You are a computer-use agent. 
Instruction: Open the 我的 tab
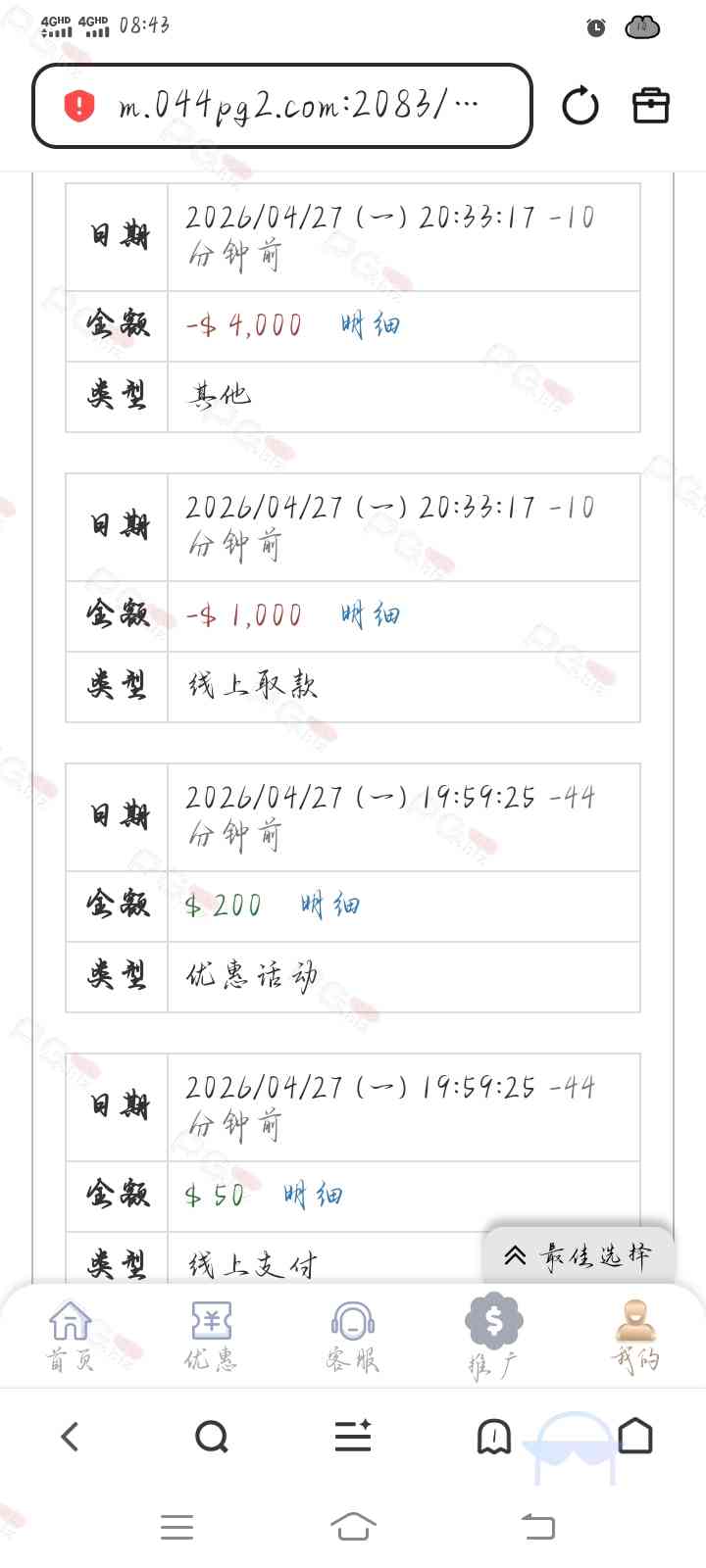(635, 1335)
